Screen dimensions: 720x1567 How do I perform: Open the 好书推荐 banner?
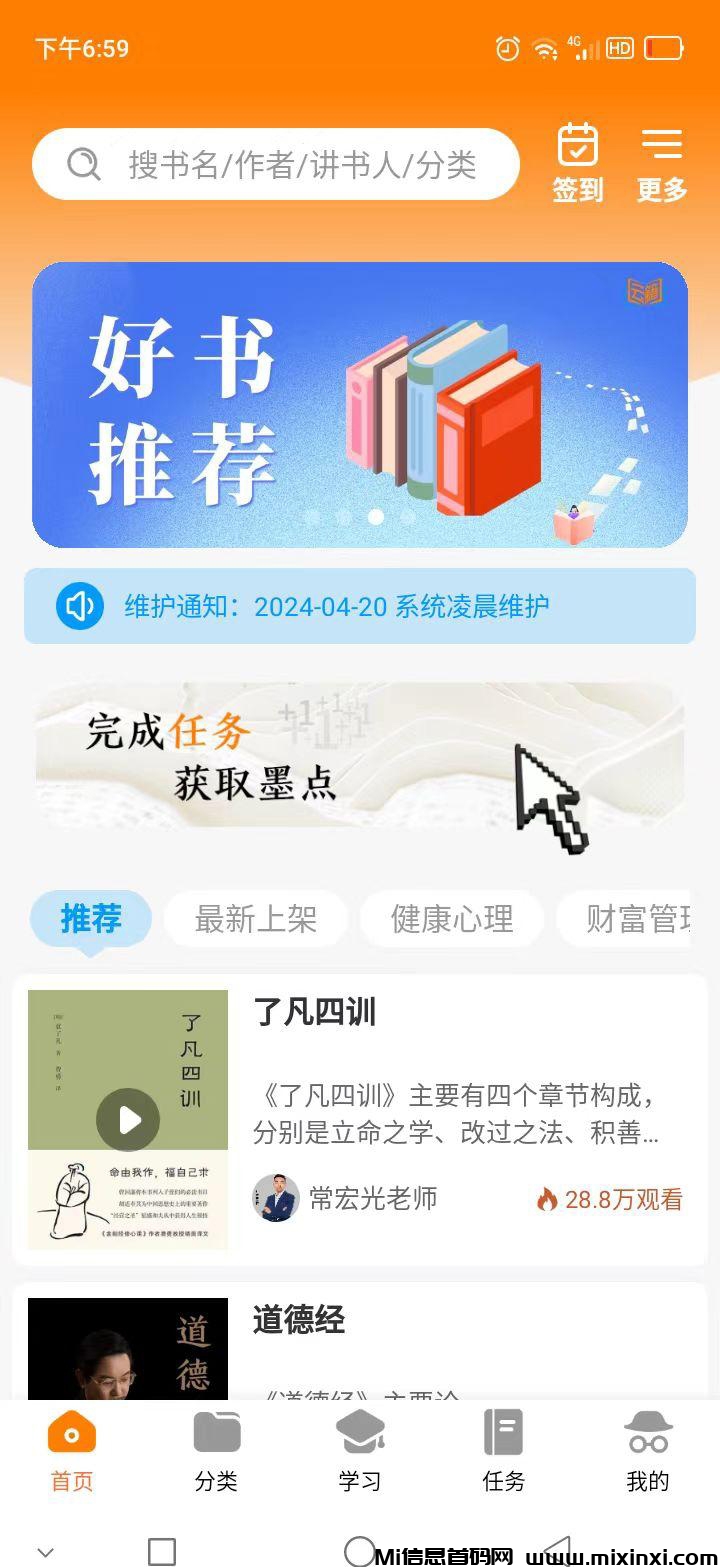point(360,404)
